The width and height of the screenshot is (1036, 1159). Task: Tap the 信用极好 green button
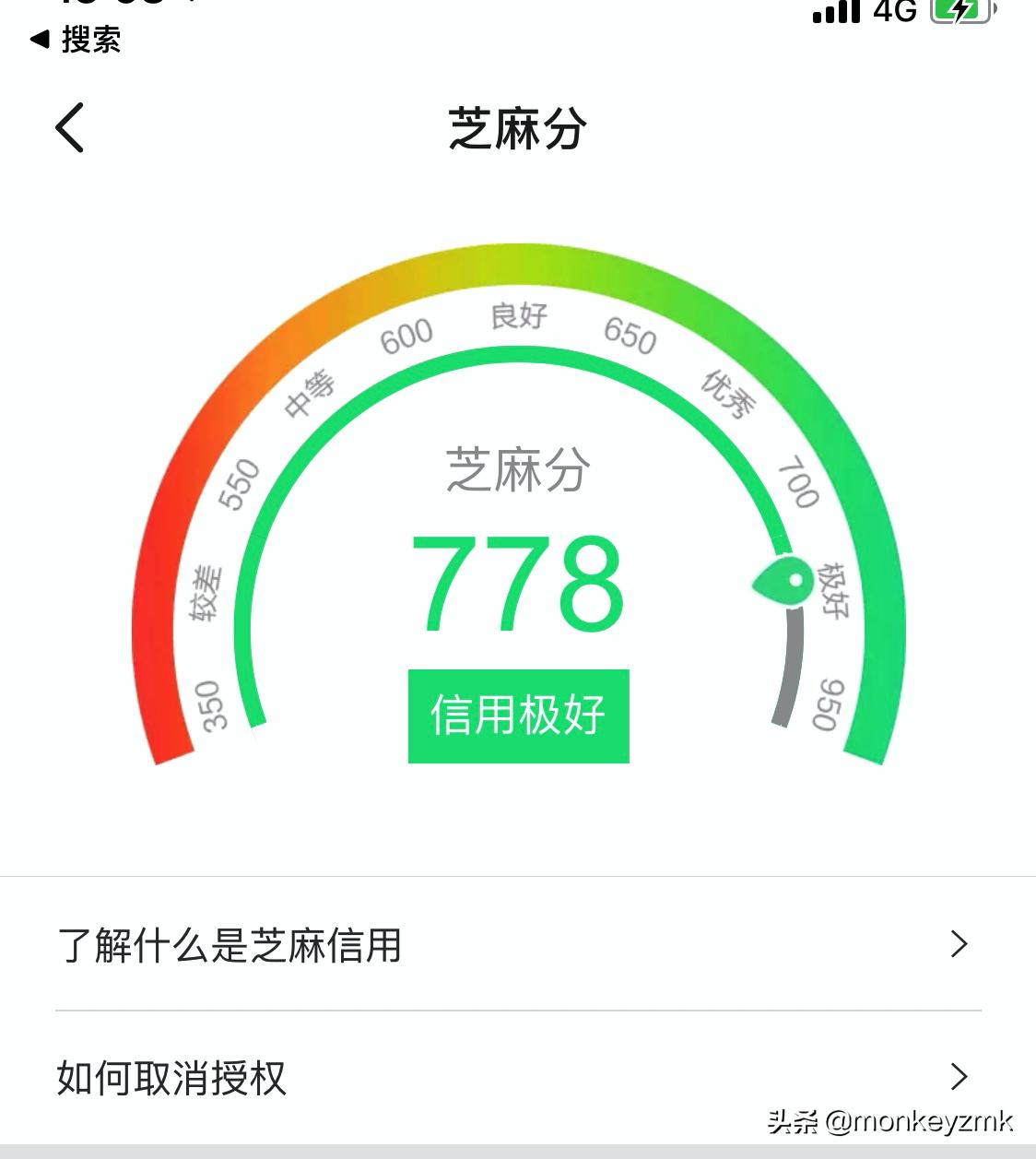517,716
